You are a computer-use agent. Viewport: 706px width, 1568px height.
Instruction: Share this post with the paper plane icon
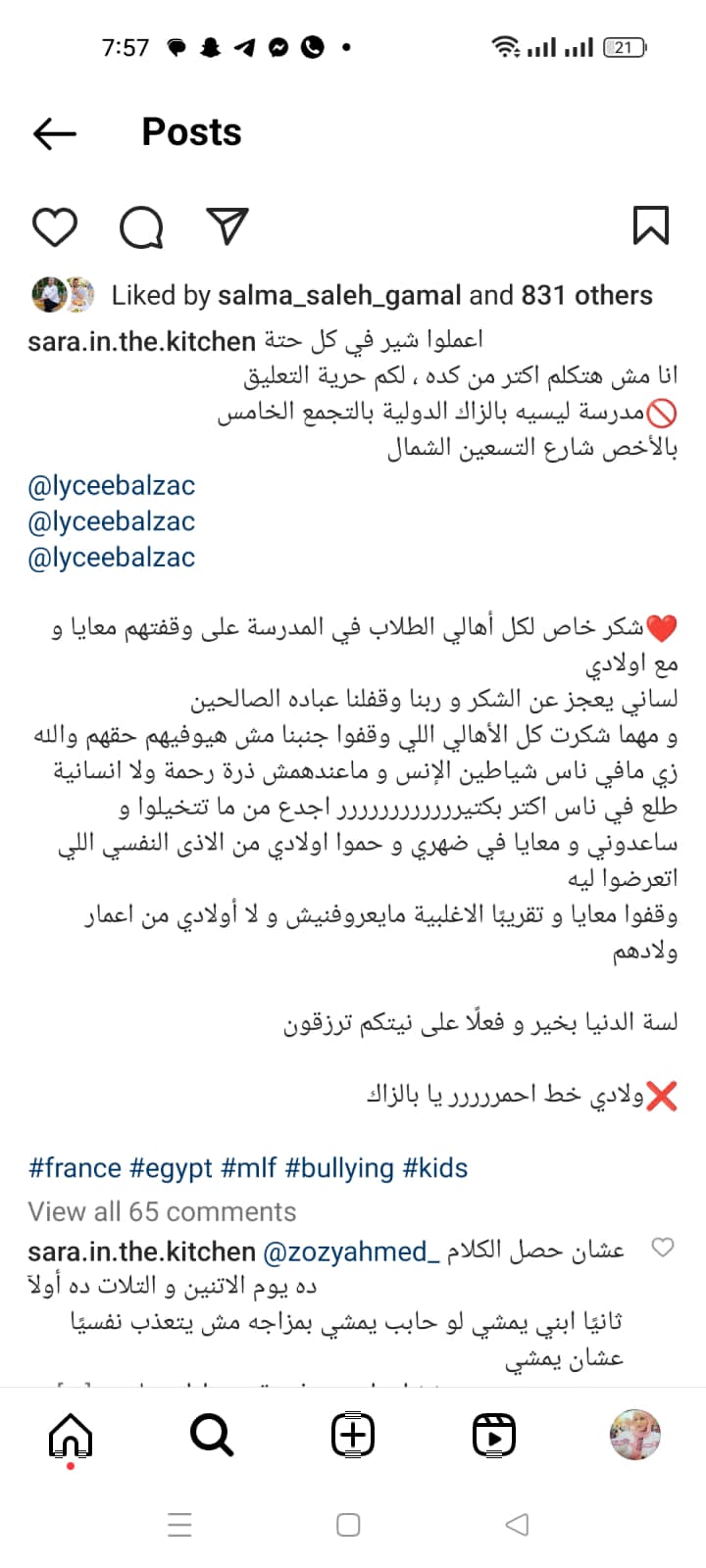(x=227, y=225)
